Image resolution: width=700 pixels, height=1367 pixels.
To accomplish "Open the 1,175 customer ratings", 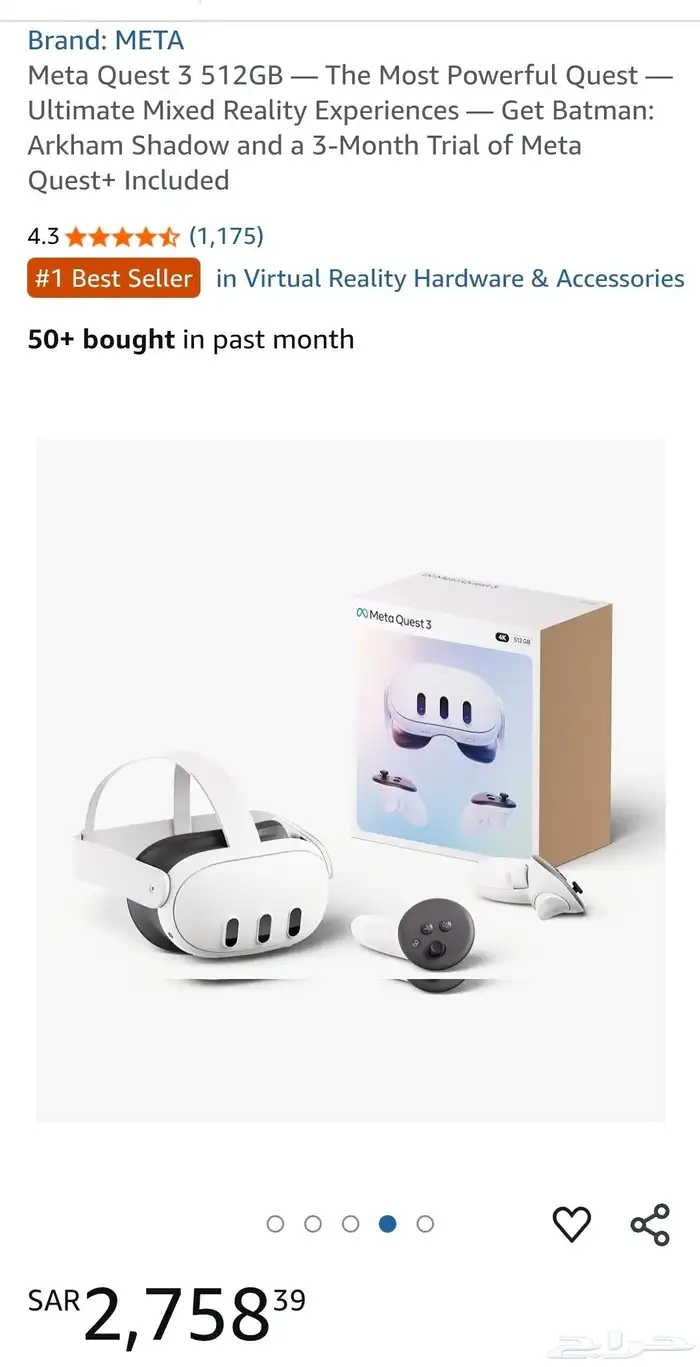I will click(x=226, y=236).
